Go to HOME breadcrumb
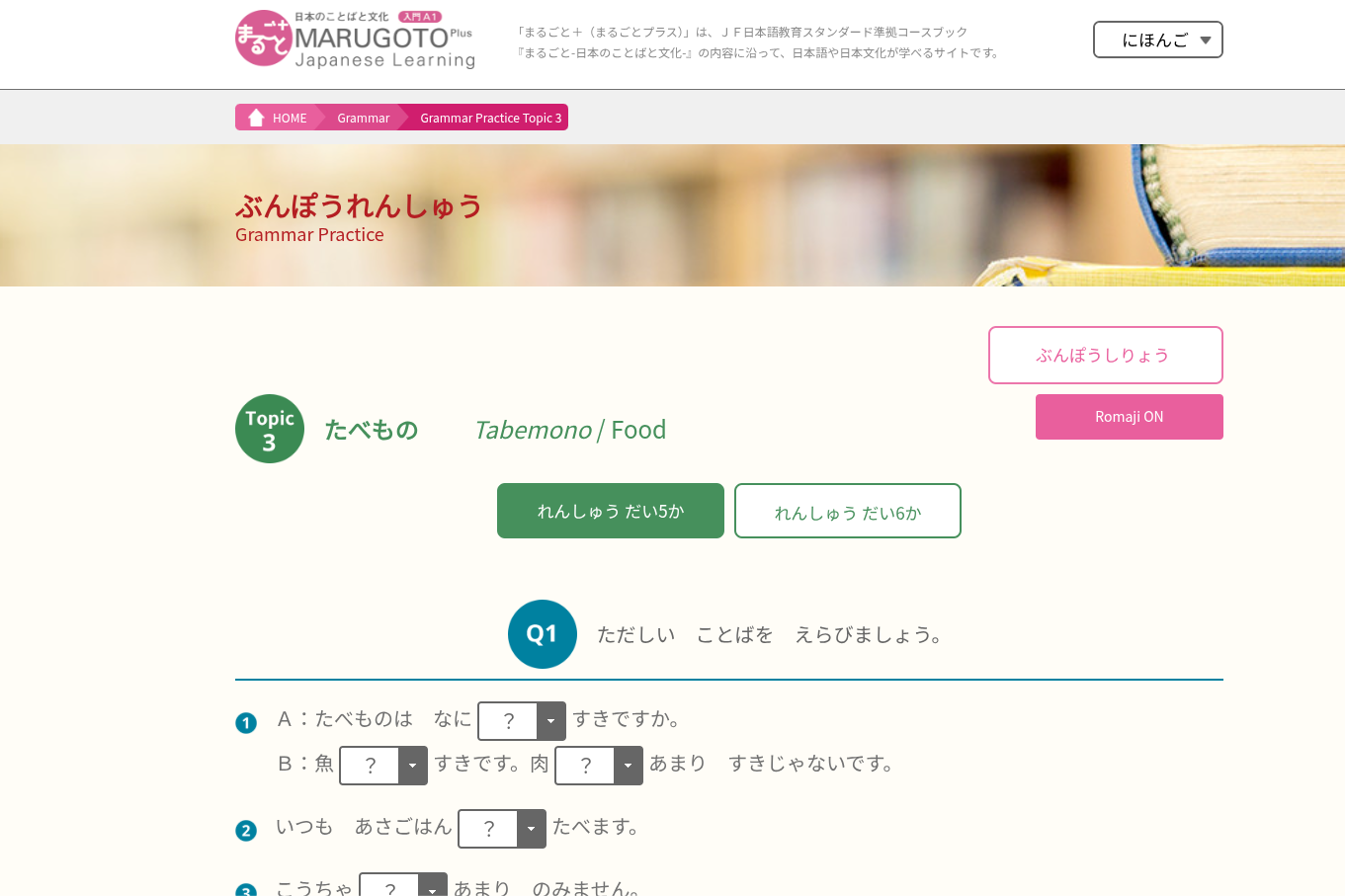The width and height of the screenshot is (1345, 896). coord(278,118)
